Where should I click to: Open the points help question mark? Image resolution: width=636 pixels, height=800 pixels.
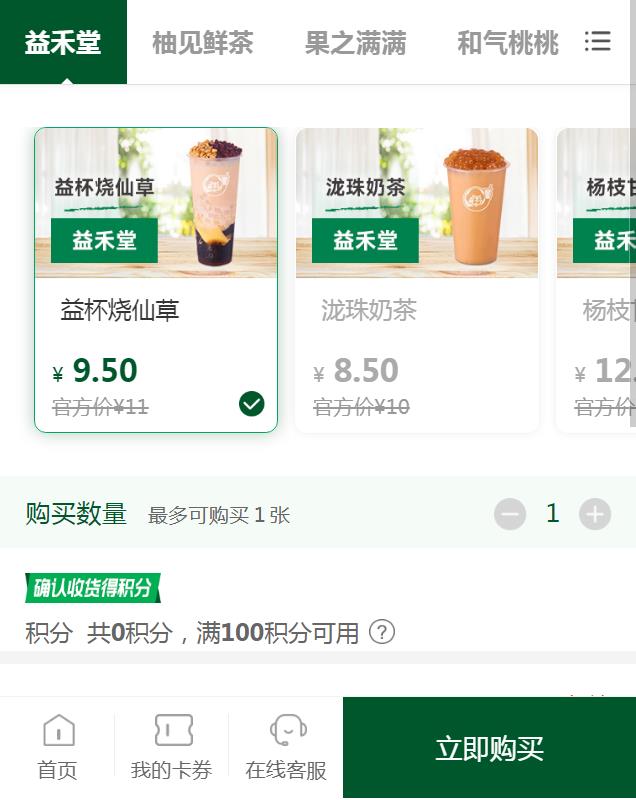point(382,632)
